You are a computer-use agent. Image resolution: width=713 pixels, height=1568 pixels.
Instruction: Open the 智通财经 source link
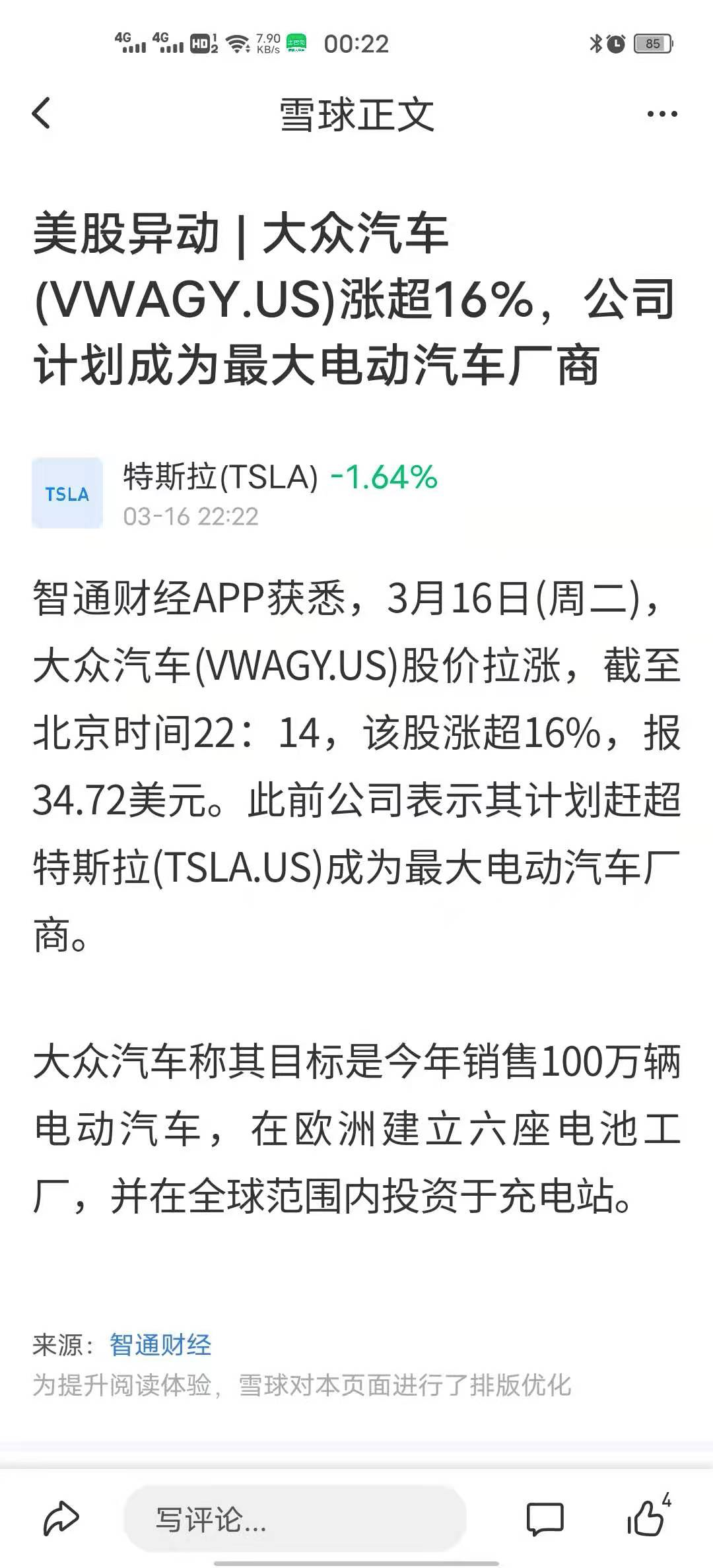pos(160,1345)
